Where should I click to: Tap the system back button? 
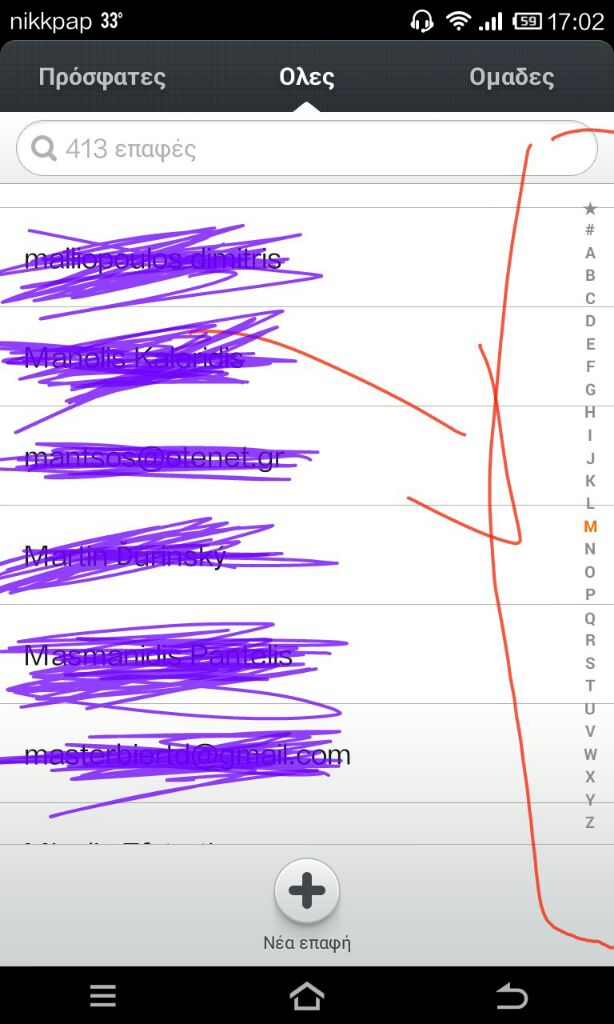click(x=511, y=997)
